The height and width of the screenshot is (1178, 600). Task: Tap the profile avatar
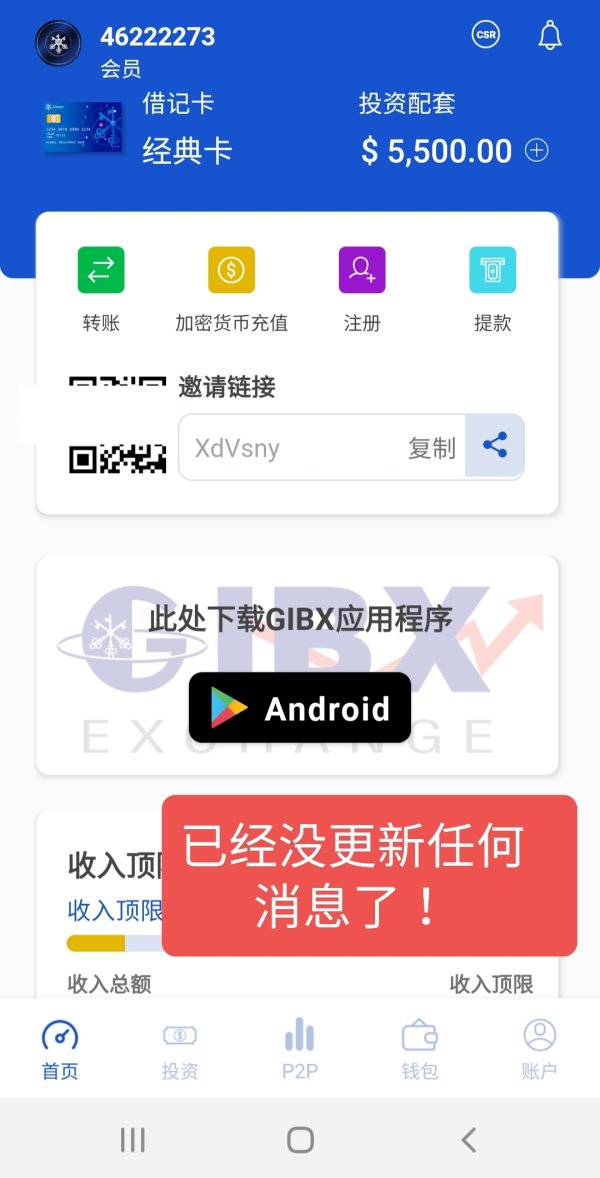[59, 44]
